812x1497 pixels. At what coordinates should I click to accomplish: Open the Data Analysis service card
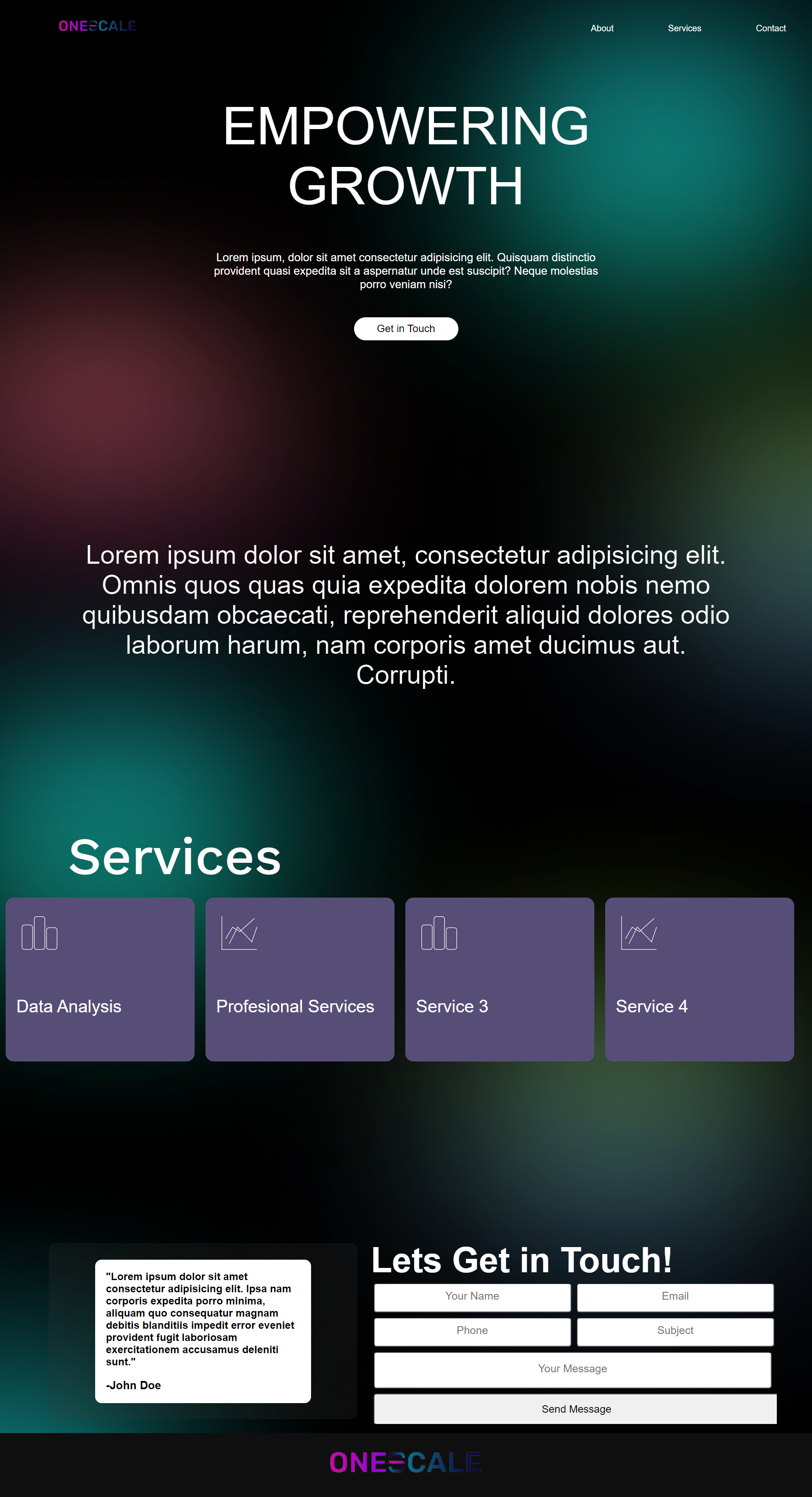(100, 978)
